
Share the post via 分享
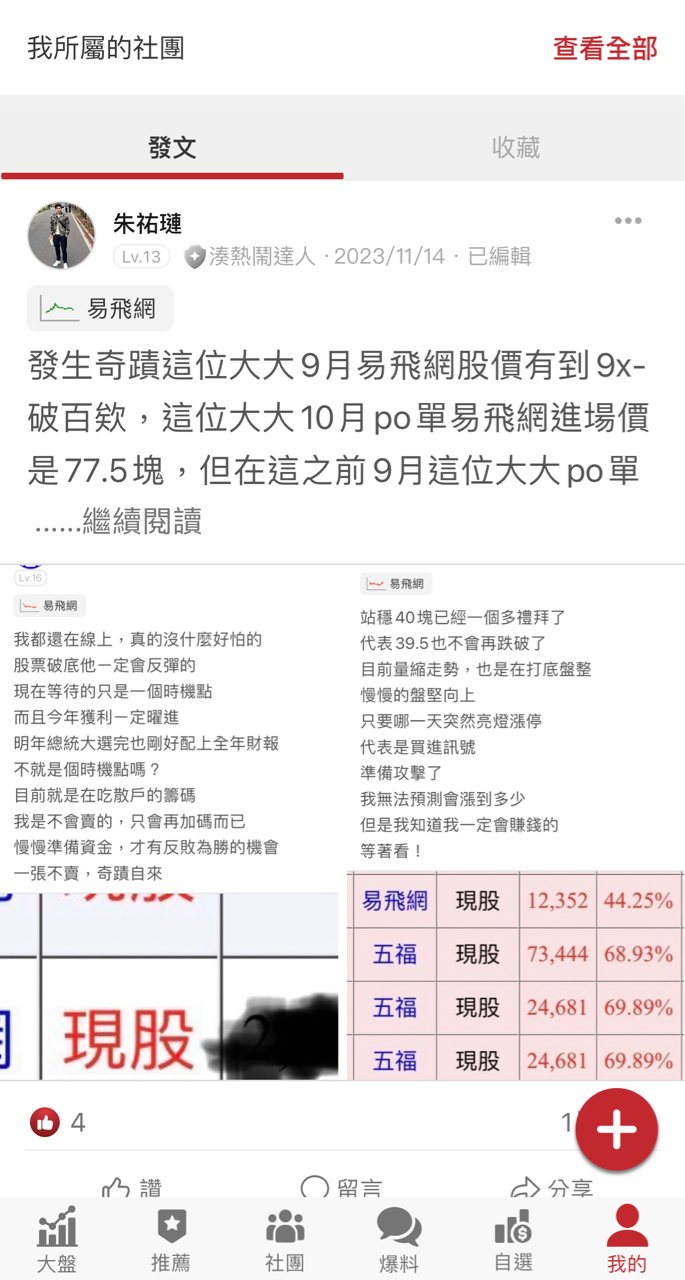[x=552, y=1187]
